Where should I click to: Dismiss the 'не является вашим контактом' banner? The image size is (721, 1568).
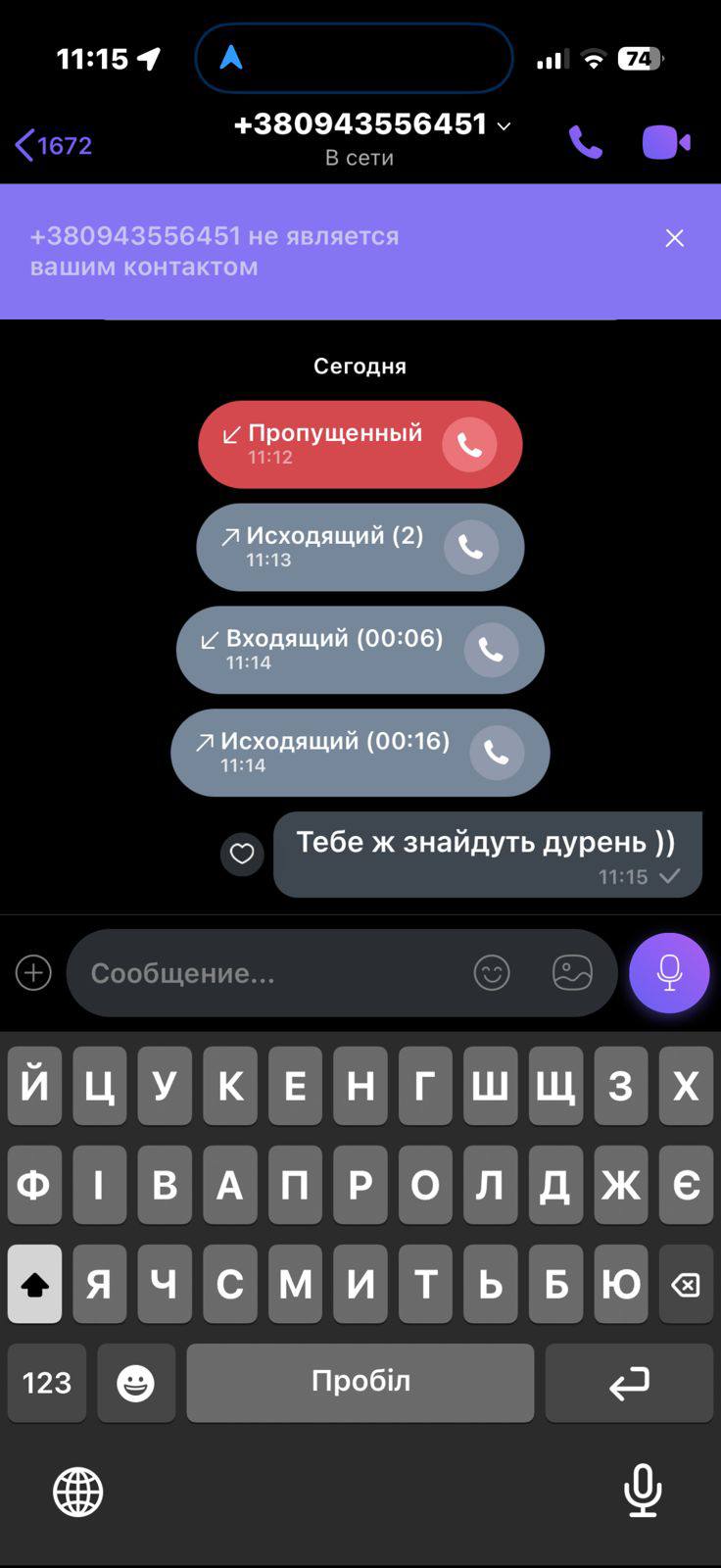tap(674, 237)
